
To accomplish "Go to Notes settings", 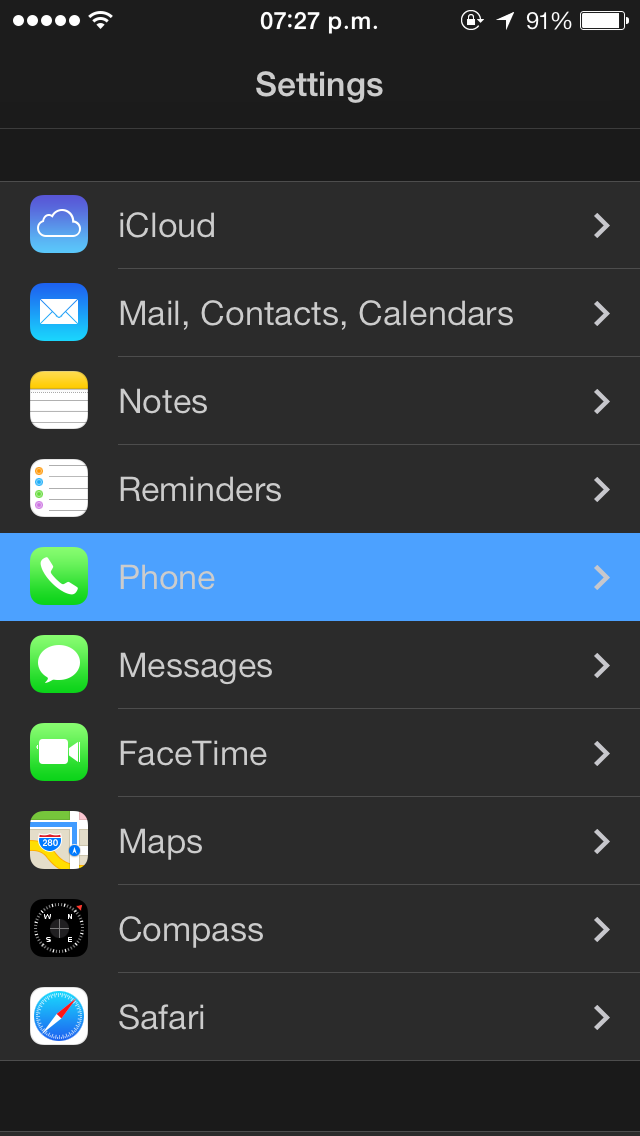I will click(320, 401).
